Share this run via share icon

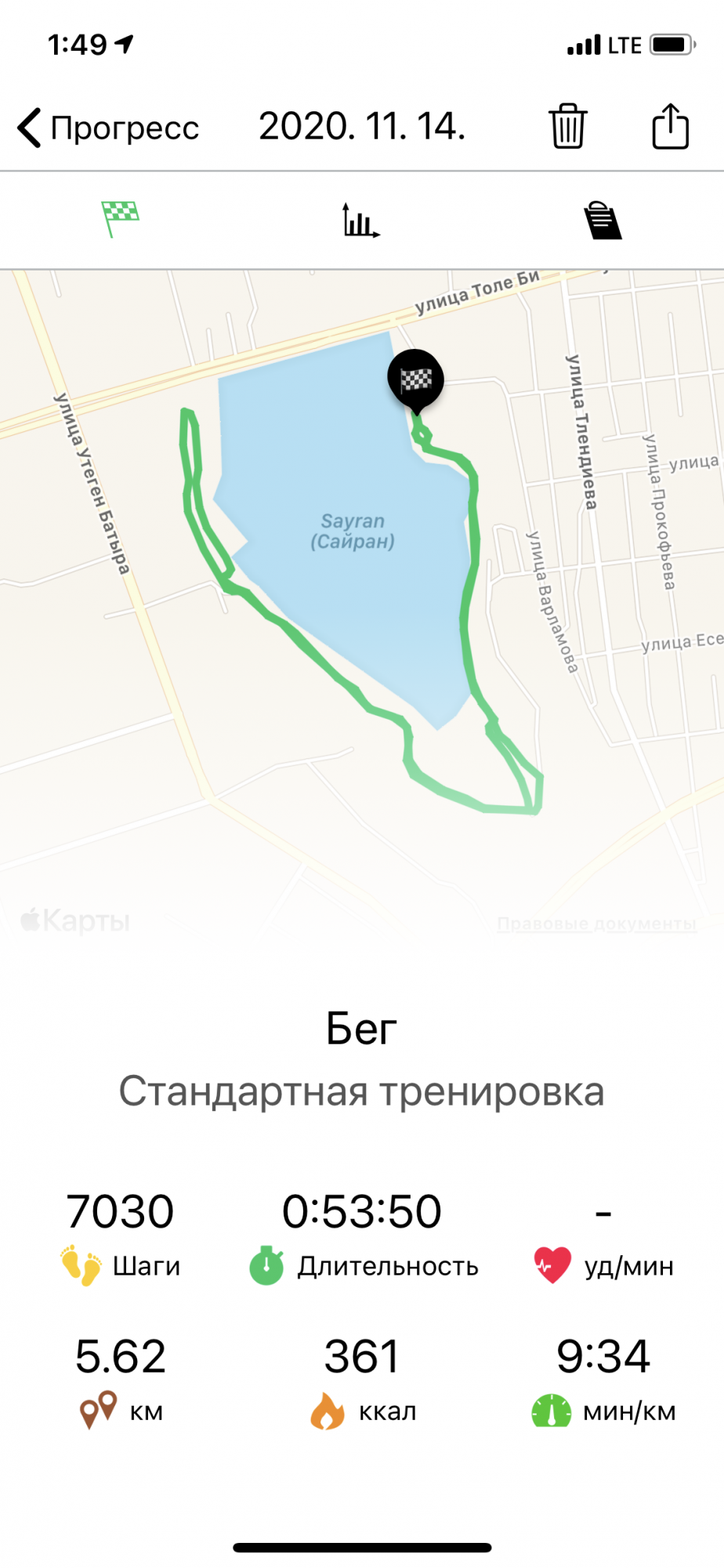[670, 126]
